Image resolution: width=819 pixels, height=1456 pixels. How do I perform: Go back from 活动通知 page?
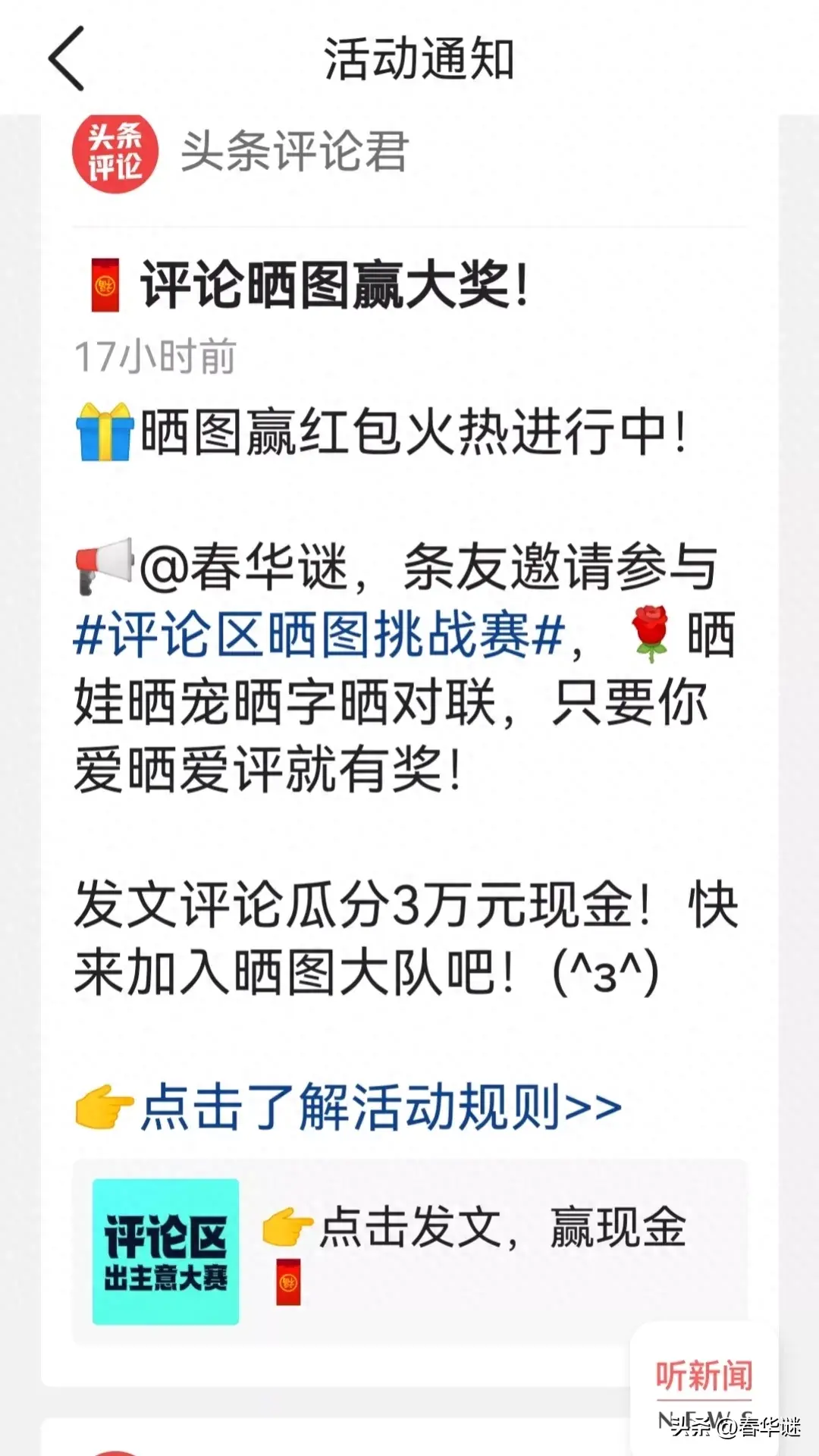point(67,58)
